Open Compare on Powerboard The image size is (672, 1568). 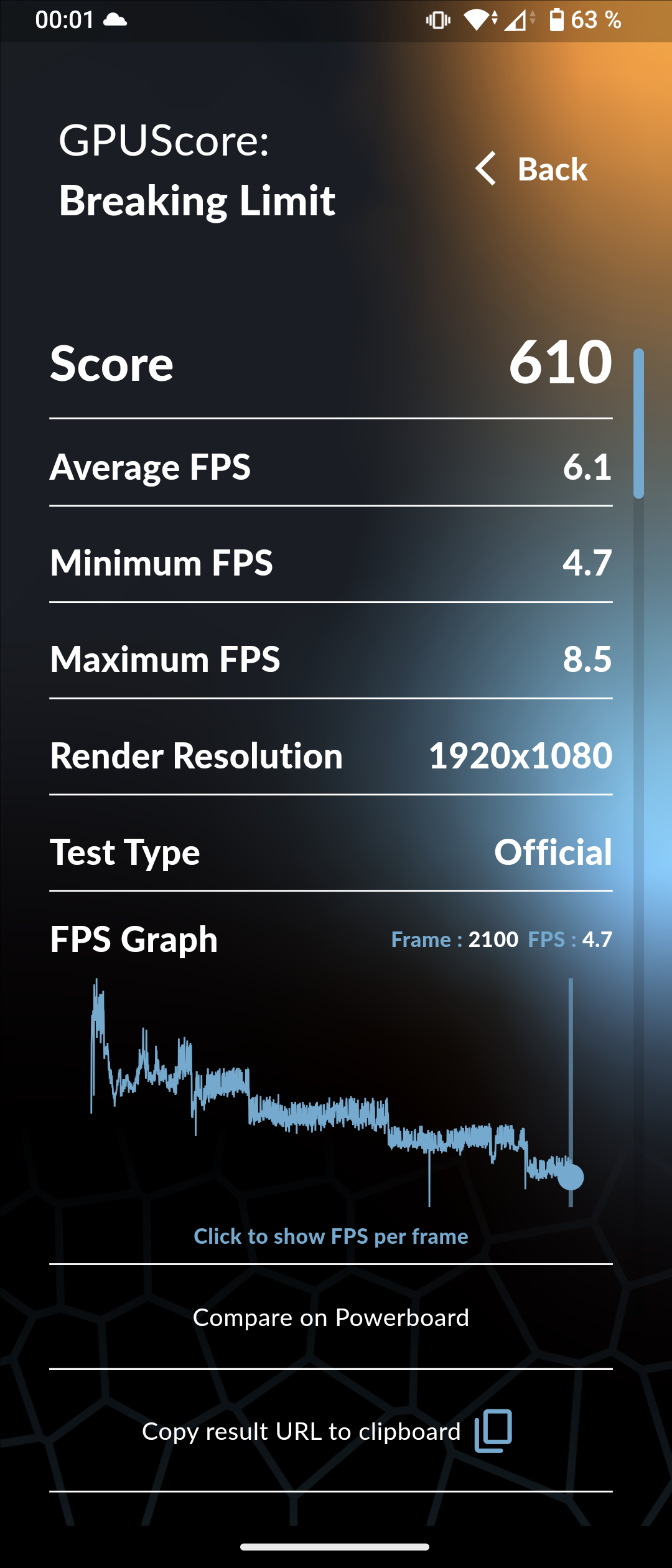pos(330,1318)
